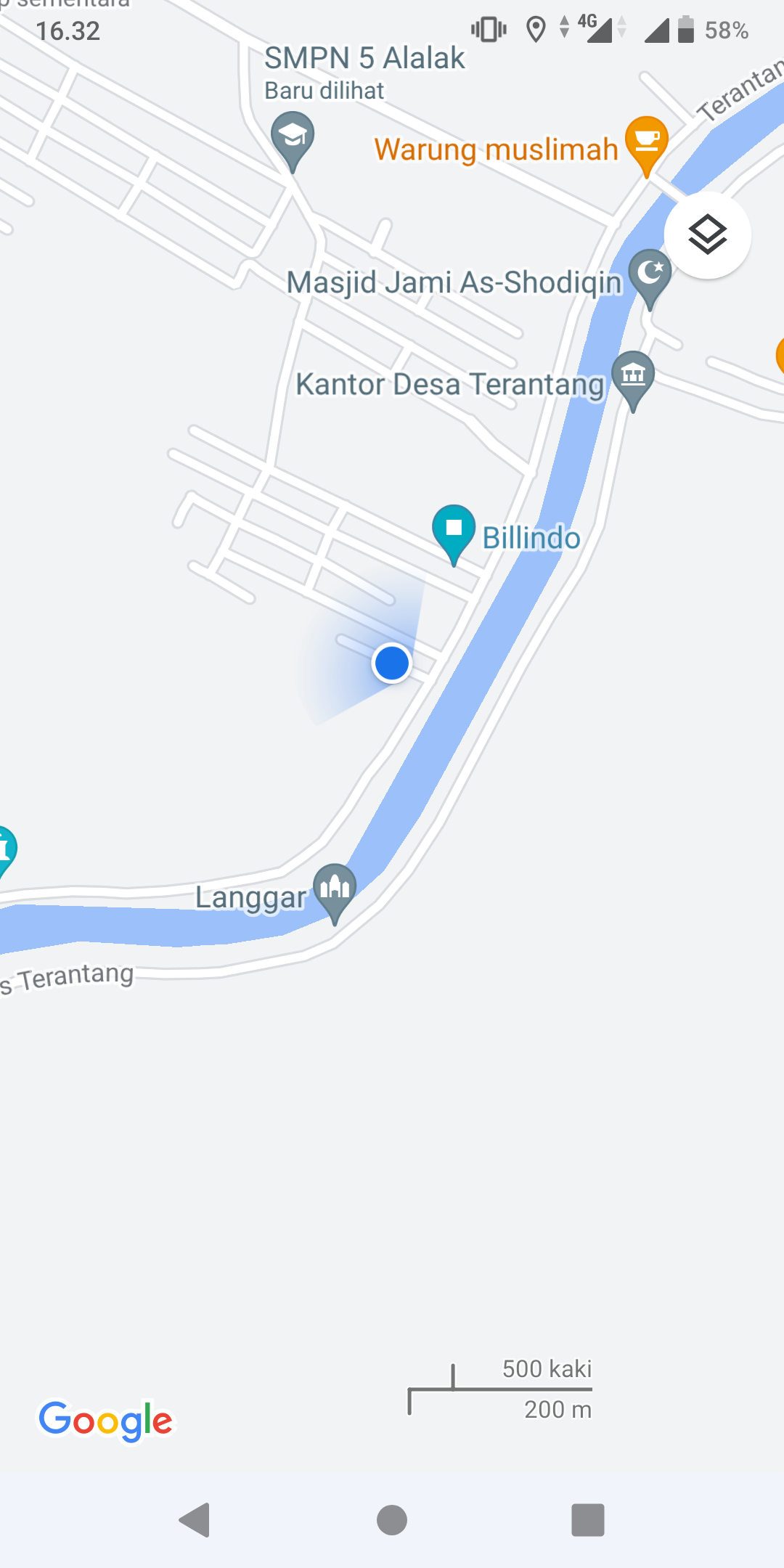Open the Billindo place pin
784x1568 pixels.
click(x=454, y=529)
